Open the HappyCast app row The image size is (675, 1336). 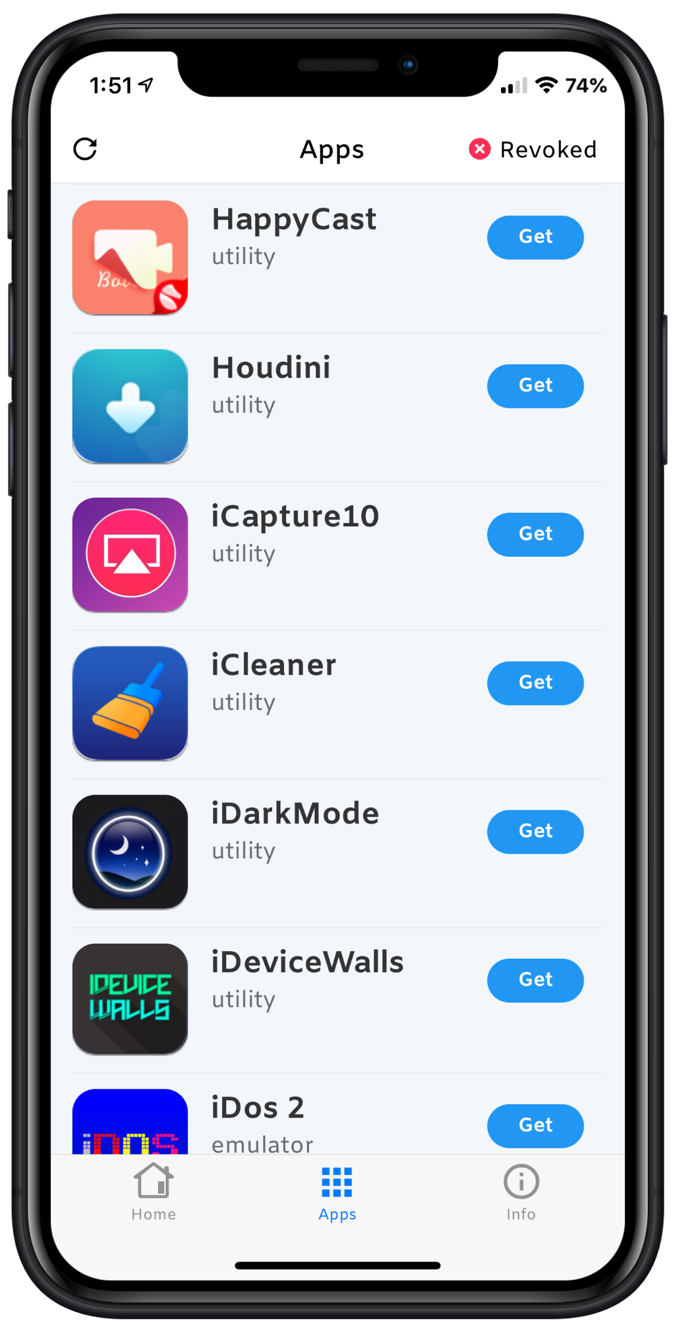[293, 236]
